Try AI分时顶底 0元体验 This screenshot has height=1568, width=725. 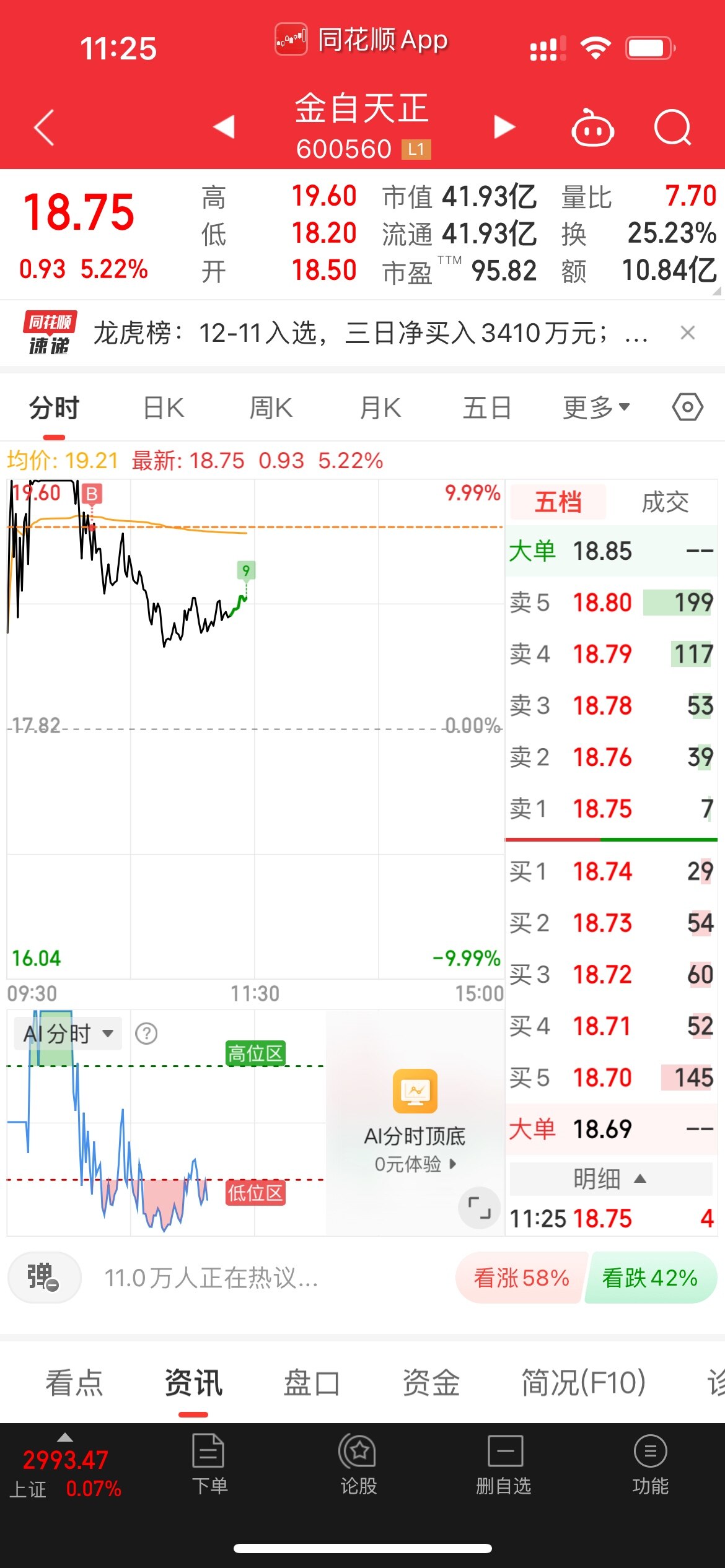click(x=415, y=1164)
